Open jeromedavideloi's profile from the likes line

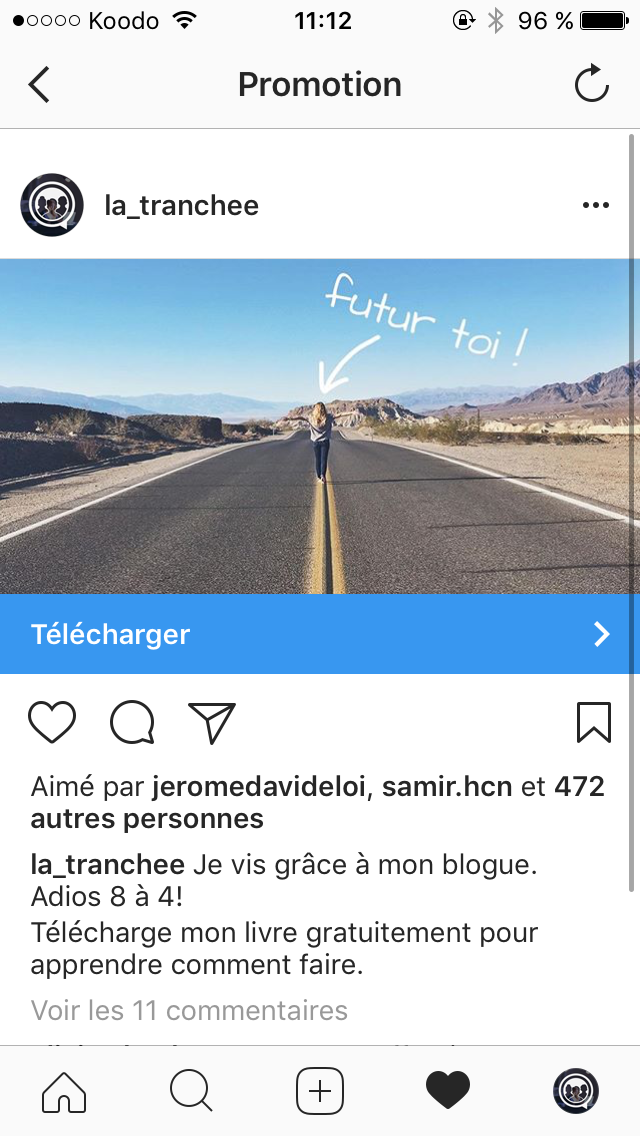point(258,786)
